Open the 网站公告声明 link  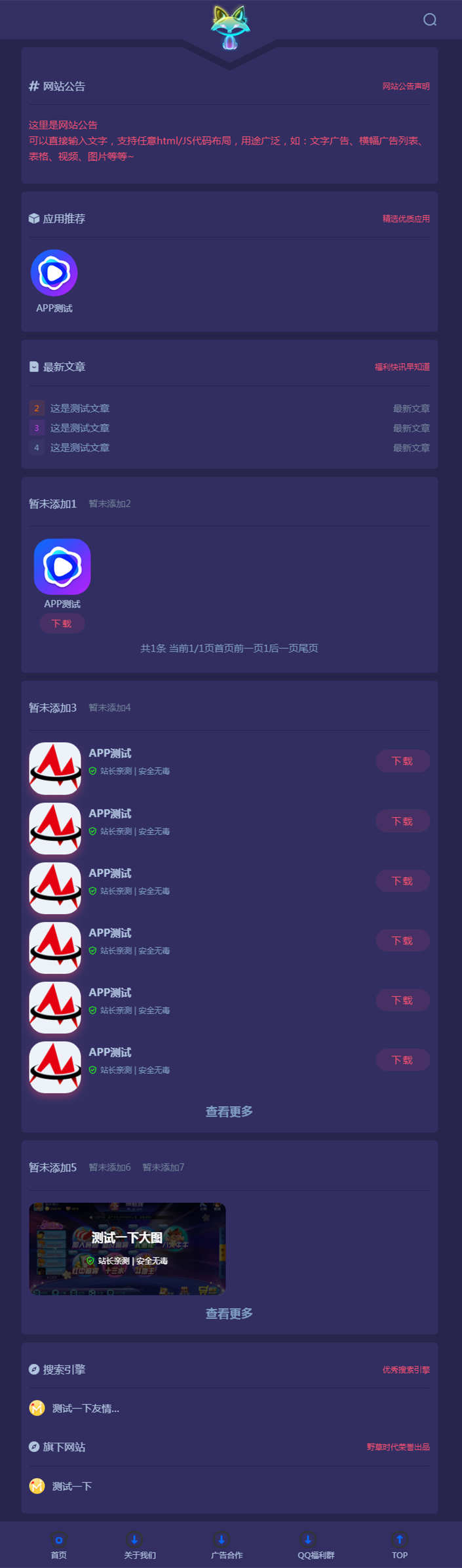point(406,87)
